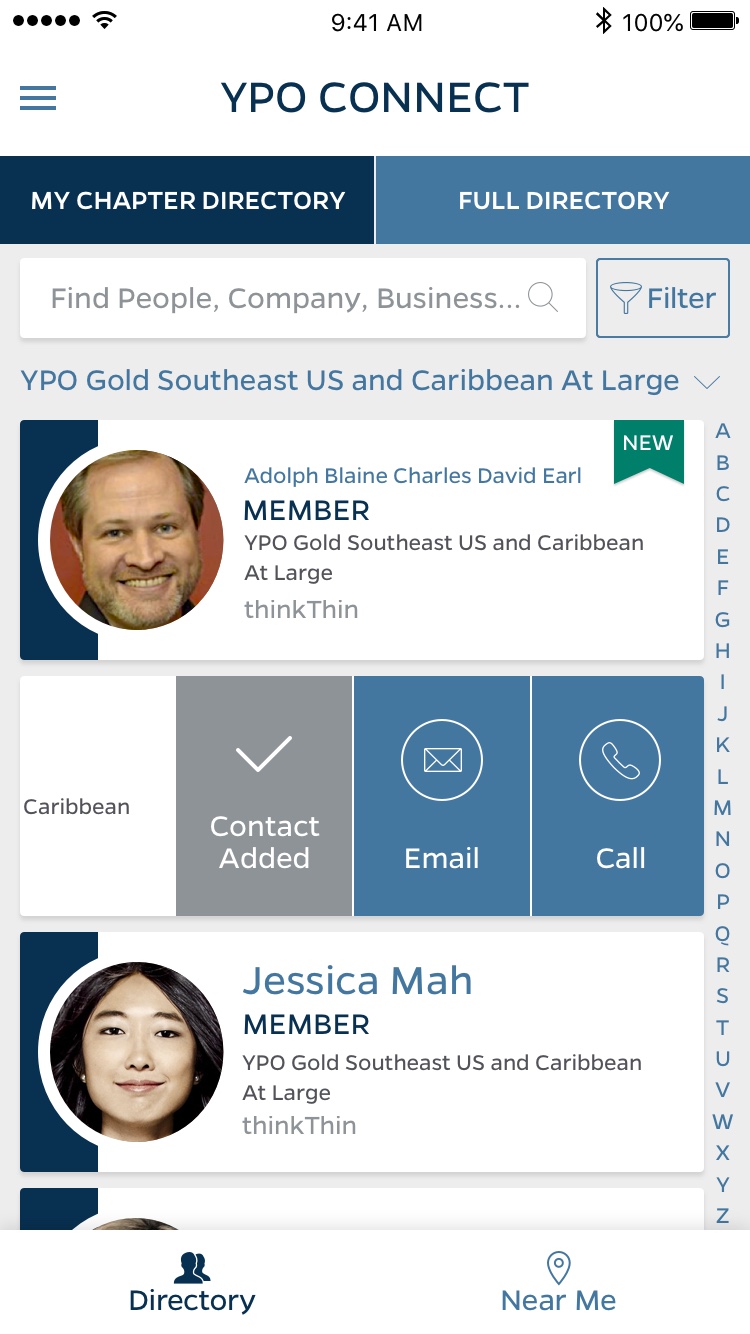This screenshot has height=1334, width=750.
Task: Select the MY CHAPTER DIRECTORY tab
Action: tap(187, 200)
